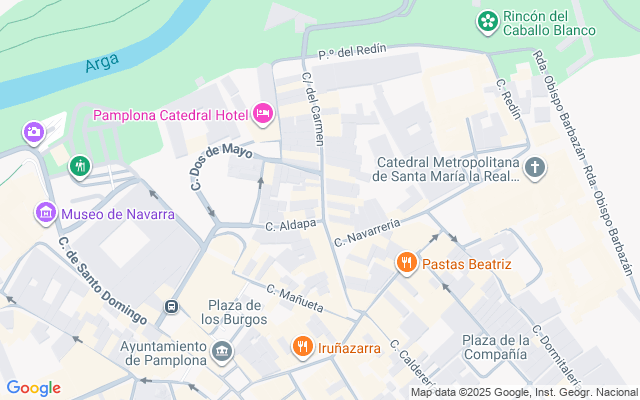Open the Pamplona Catedral Hotel pin
Screen dimensions: 640x400
point(263,114)
